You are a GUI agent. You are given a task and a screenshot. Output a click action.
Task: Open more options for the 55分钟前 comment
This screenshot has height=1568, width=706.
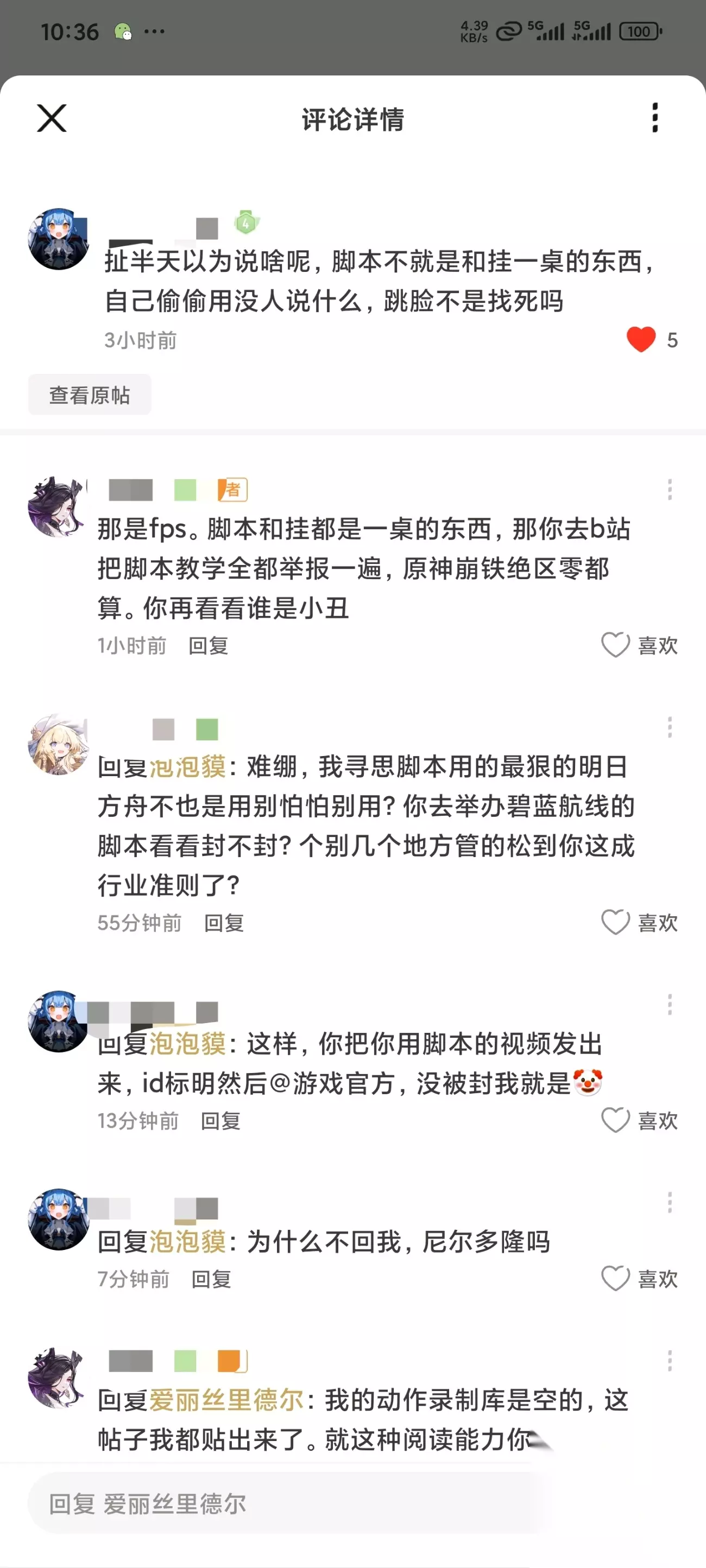[670, 727]
